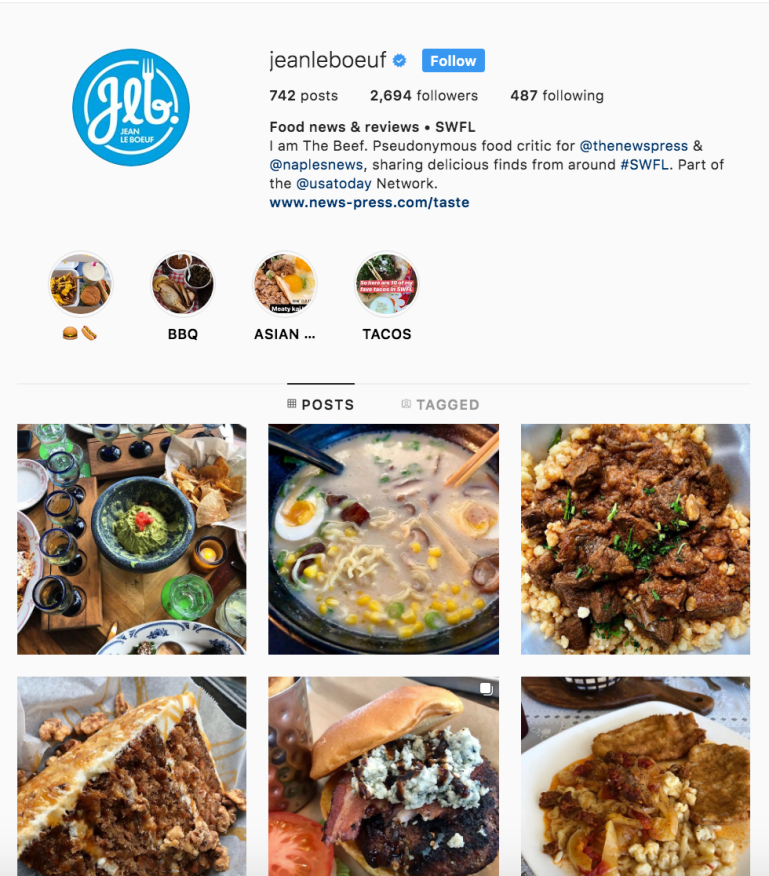View the 487 following list
The image size is (769, 876).
coord(564,95)
